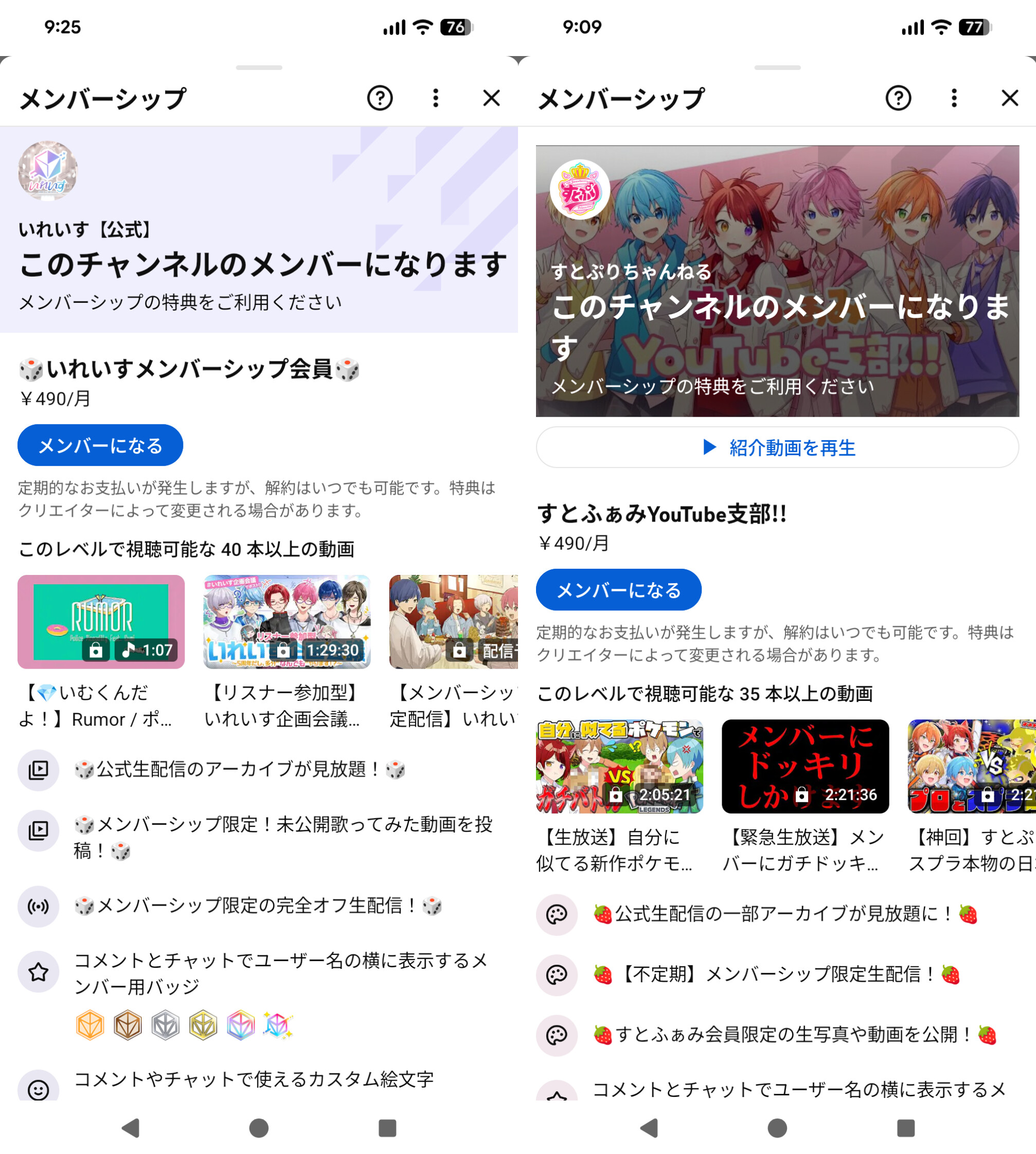Open the Rumor 1:07 members-only video
Image resolution: width=1036 pixels, height=1154 pixels.
[x=101, y=621]
